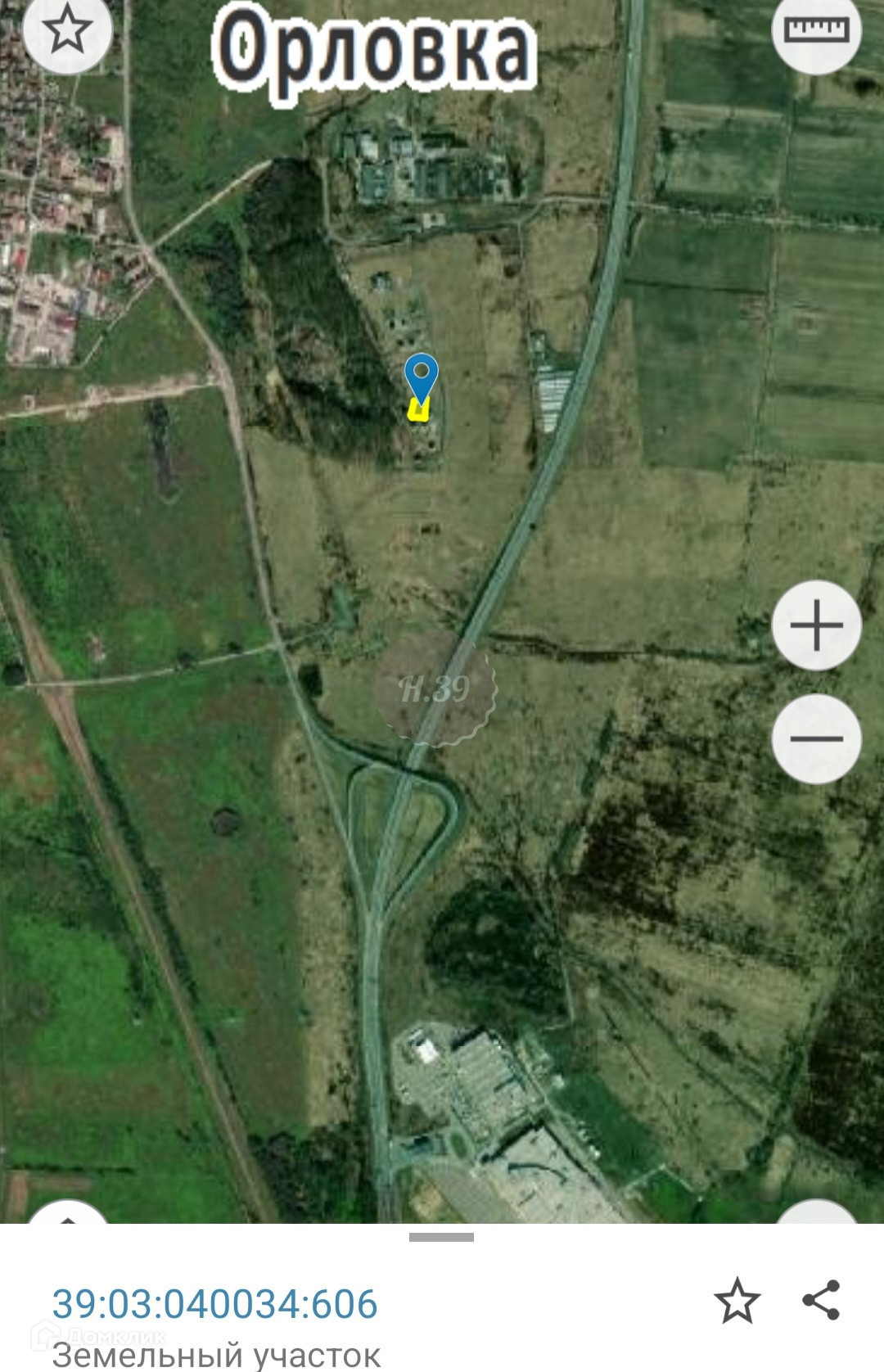Tap the blue location pin on the parcel

point(421,377)
